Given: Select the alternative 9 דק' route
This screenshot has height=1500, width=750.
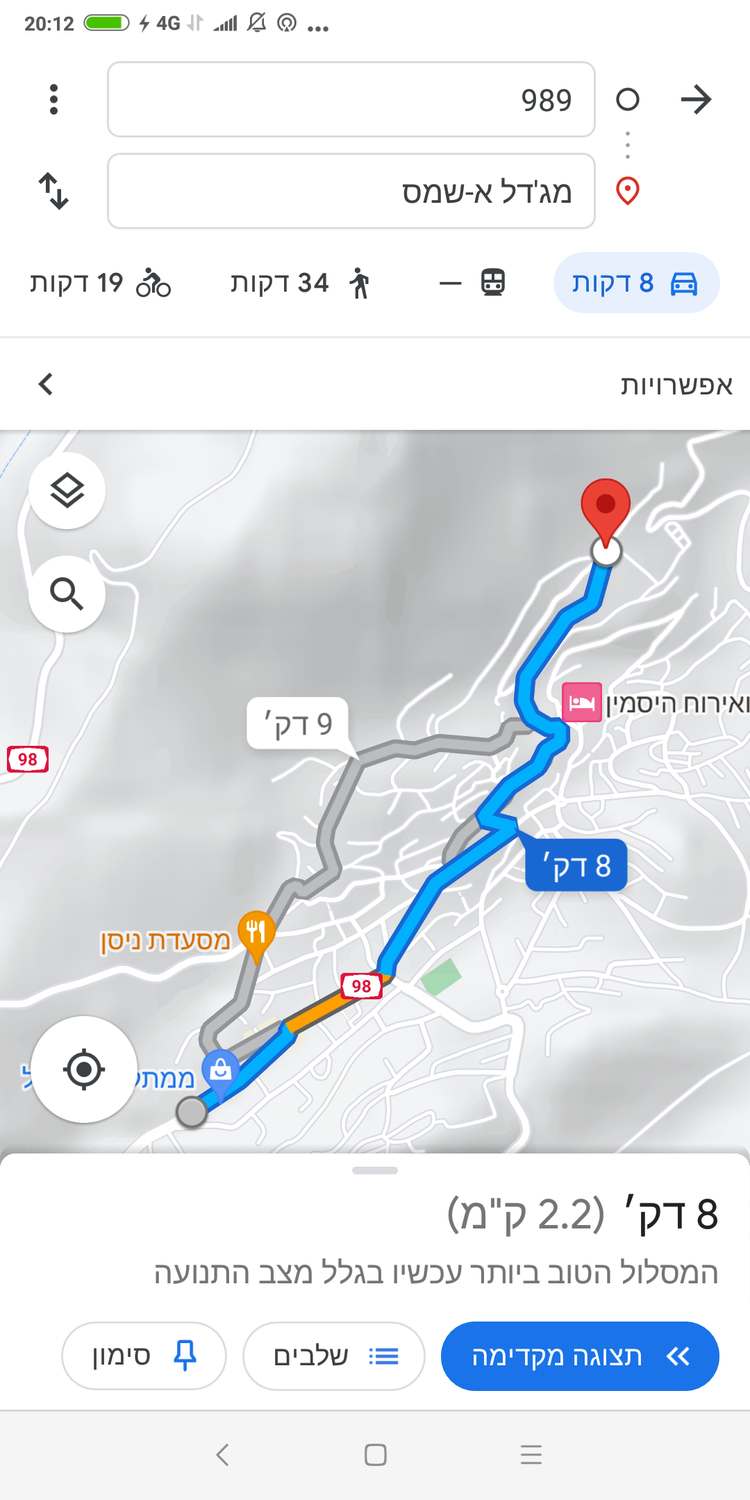Looking at the screenshot, I should tap(298, 723).
